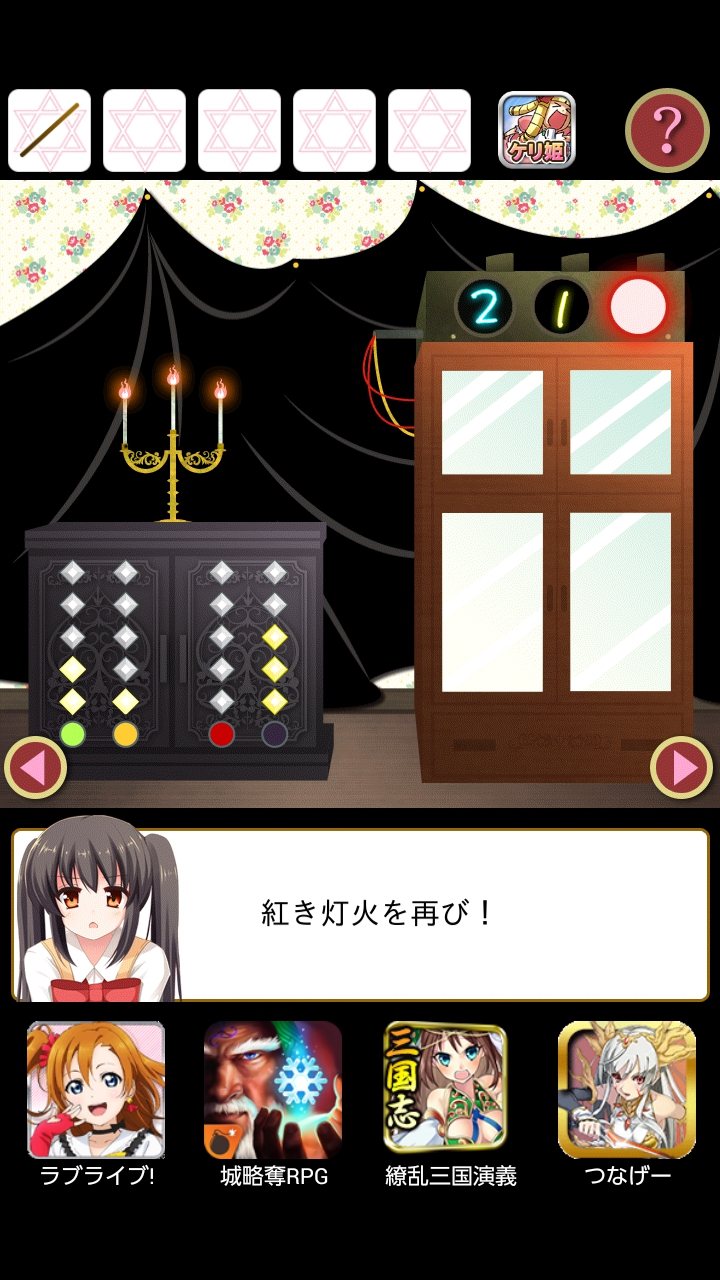Inspect the three-candle candelabra
Screen dimensions: 720x1280
click(x=173, y=440)
